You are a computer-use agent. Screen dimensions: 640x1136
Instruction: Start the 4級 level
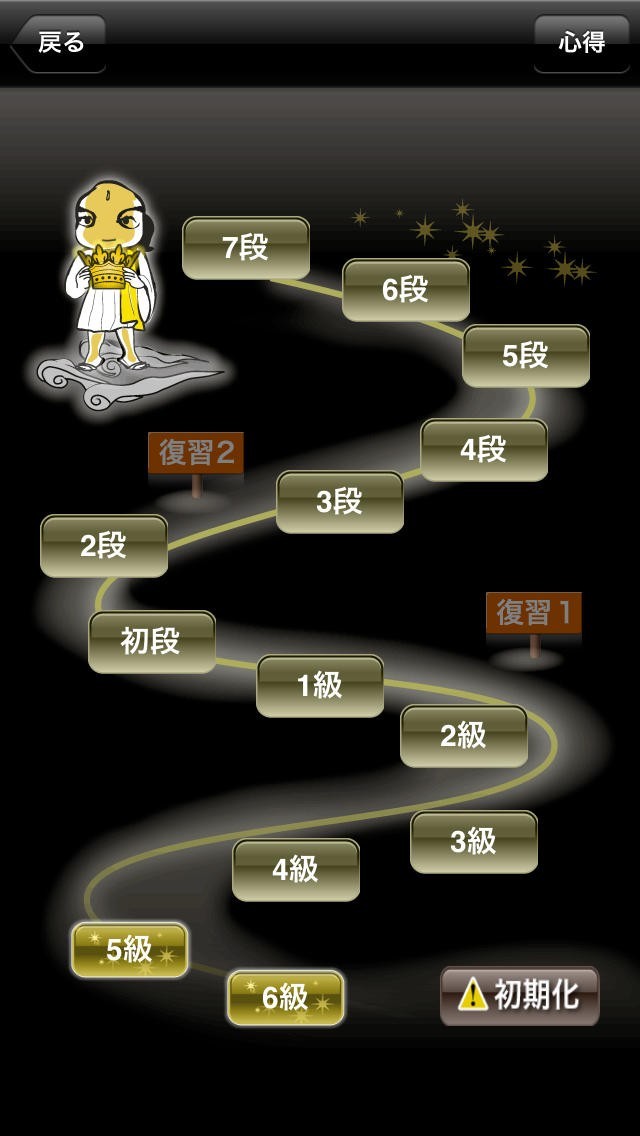(296, 870)
